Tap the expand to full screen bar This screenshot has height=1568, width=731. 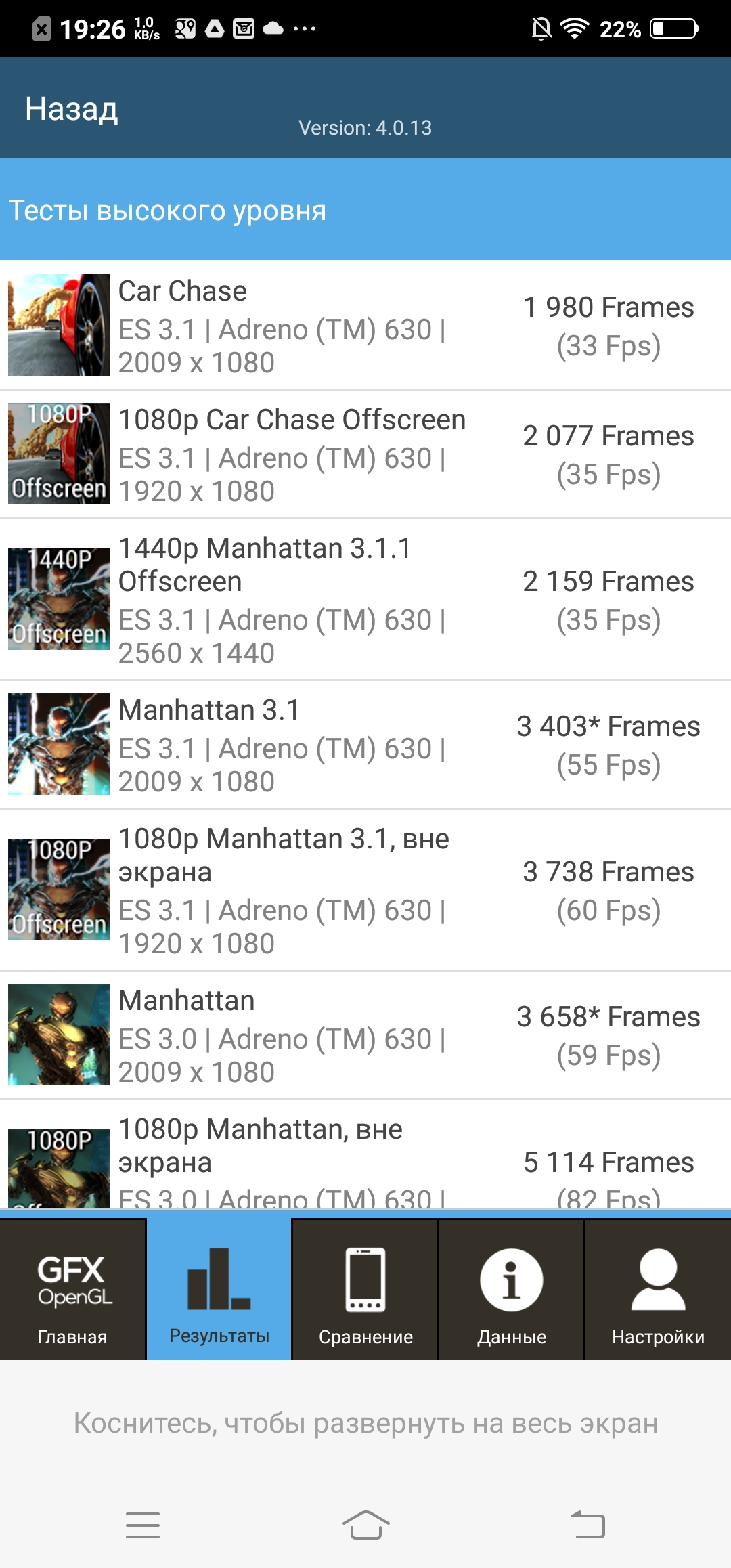(x=365, y=1423)
